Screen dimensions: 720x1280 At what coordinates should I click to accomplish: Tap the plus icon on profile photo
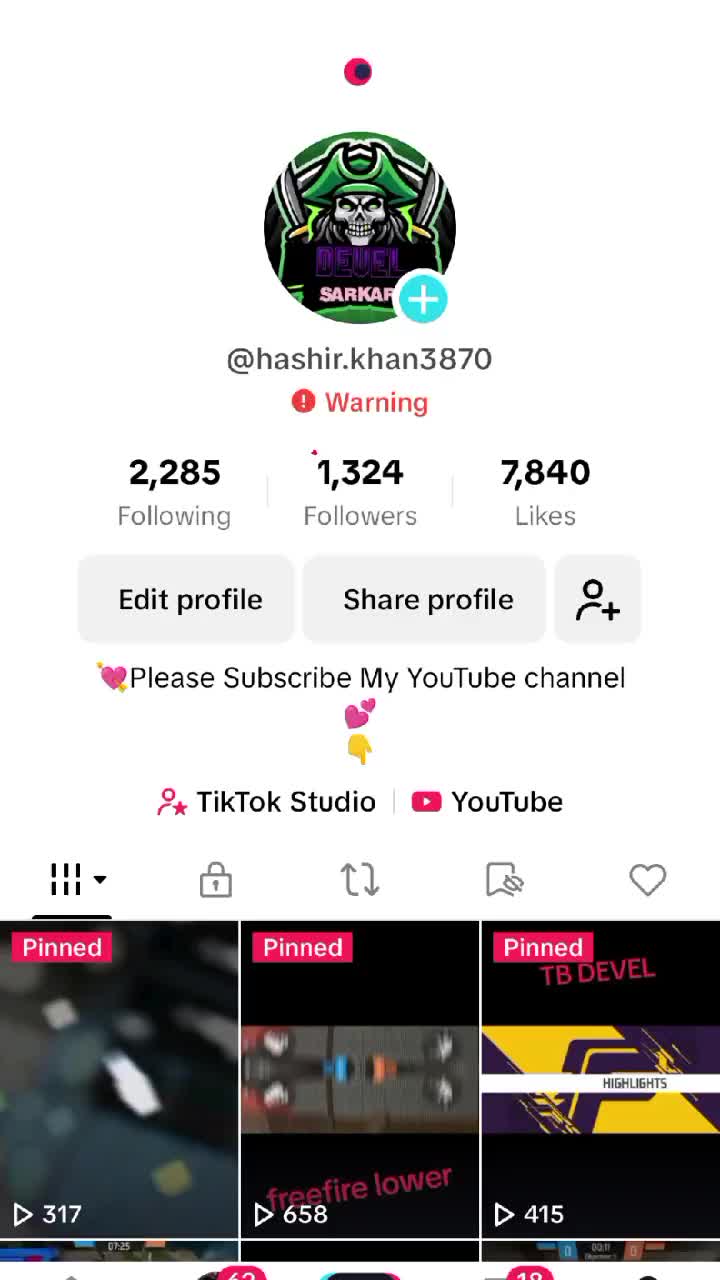423,299
